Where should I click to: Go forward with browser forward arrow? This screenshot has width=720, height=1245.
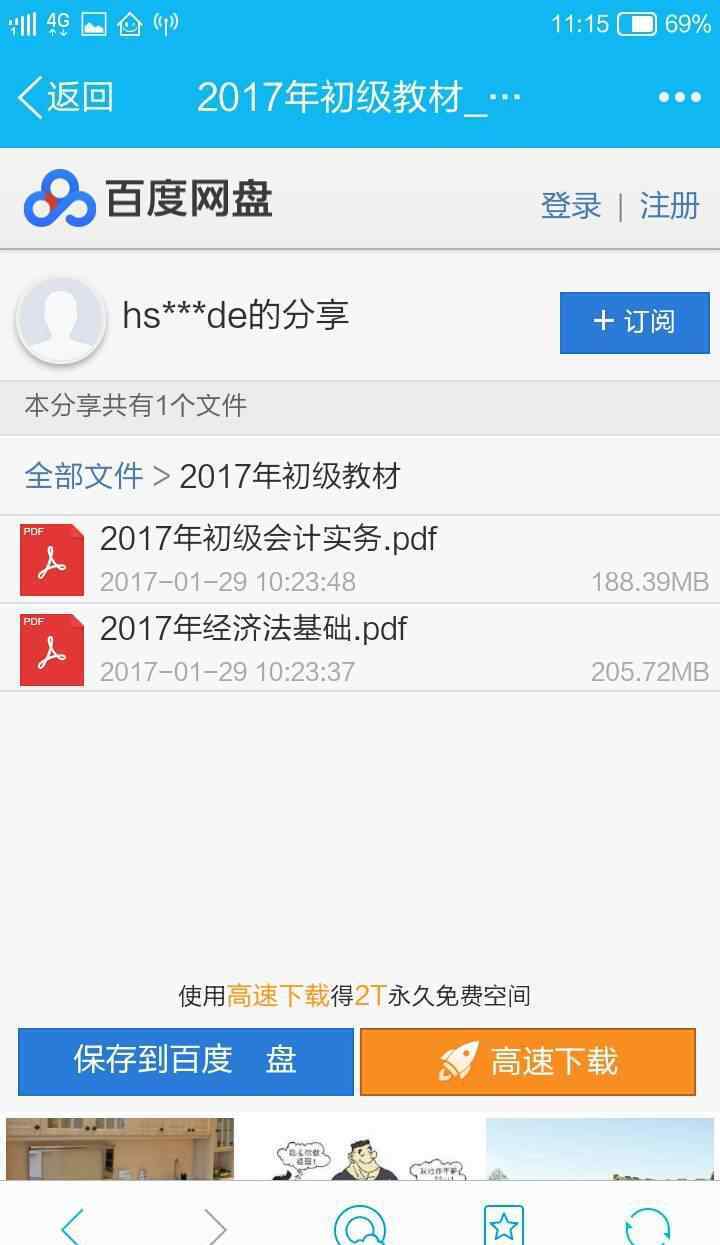(x=215, y=1226)
